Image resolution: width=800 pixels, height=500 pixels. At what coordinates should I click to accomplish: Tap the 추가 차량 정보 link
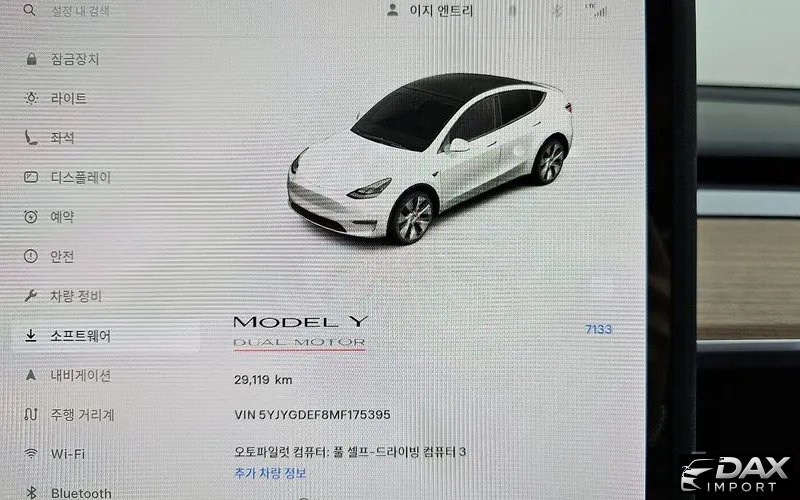[270, 472]
